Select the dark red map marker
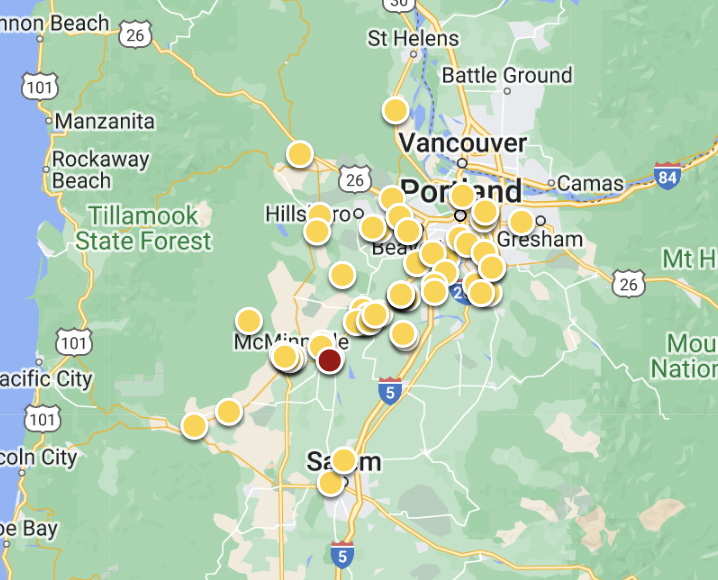The image size is (718, 580). (x=329, y=361)
